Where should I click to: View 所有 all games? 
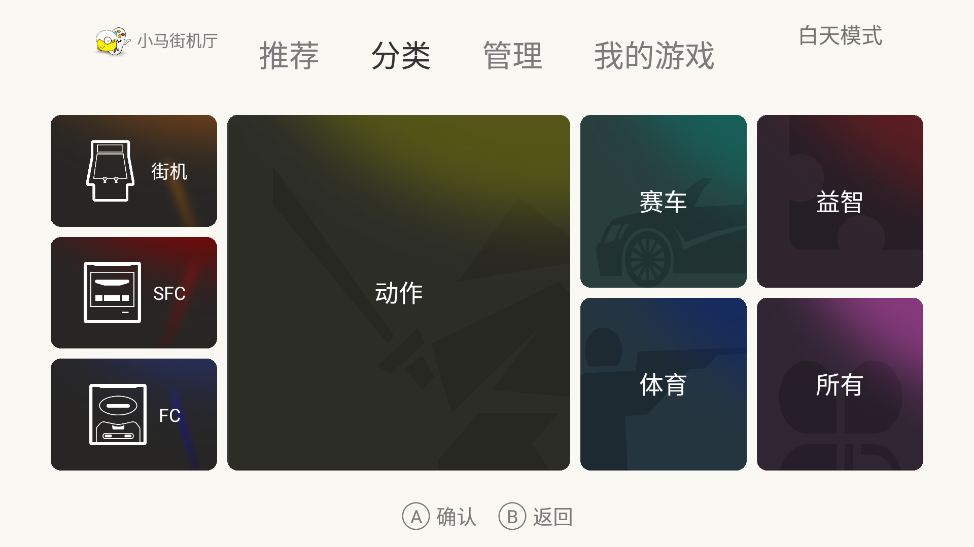(x=839, y=384)
